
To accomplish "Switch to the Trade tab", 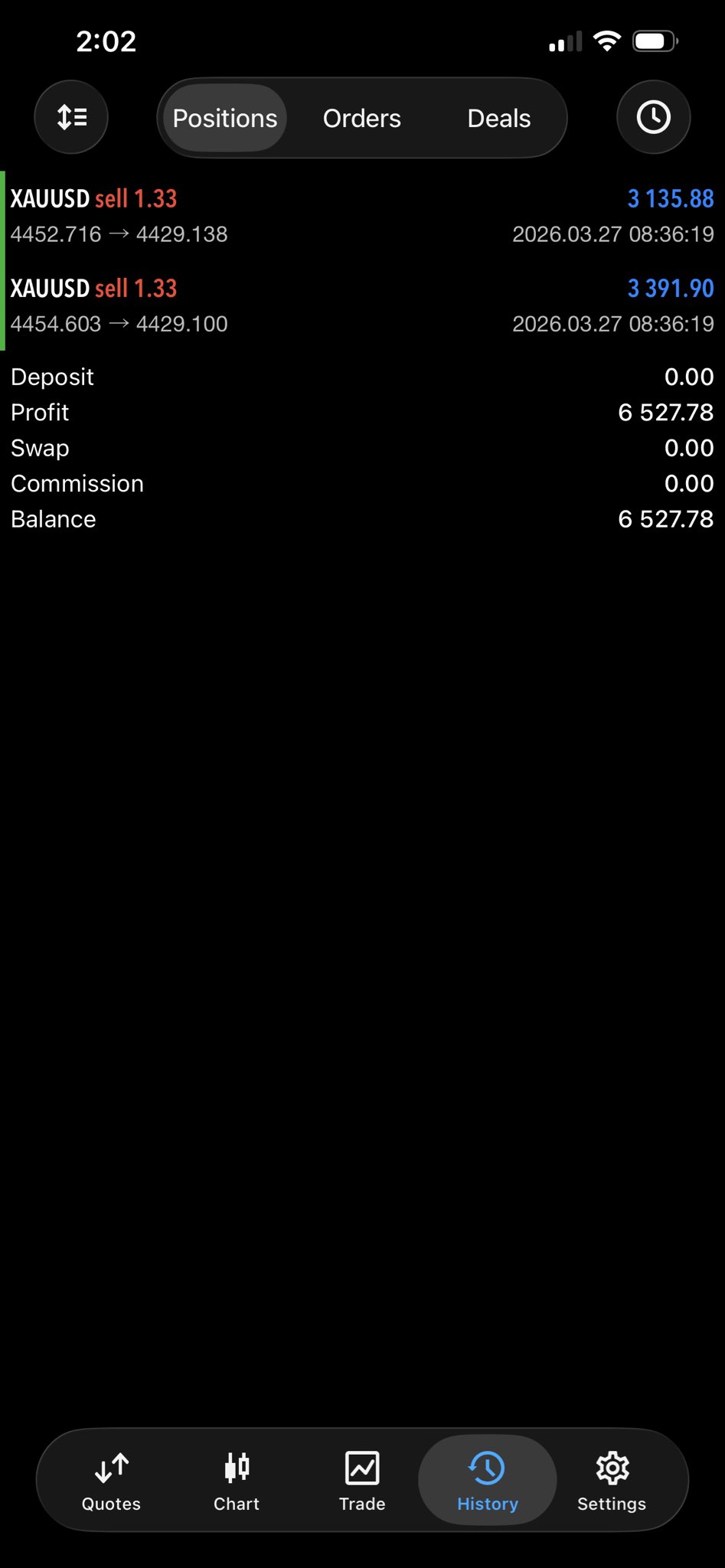I will click(362, 1481).
